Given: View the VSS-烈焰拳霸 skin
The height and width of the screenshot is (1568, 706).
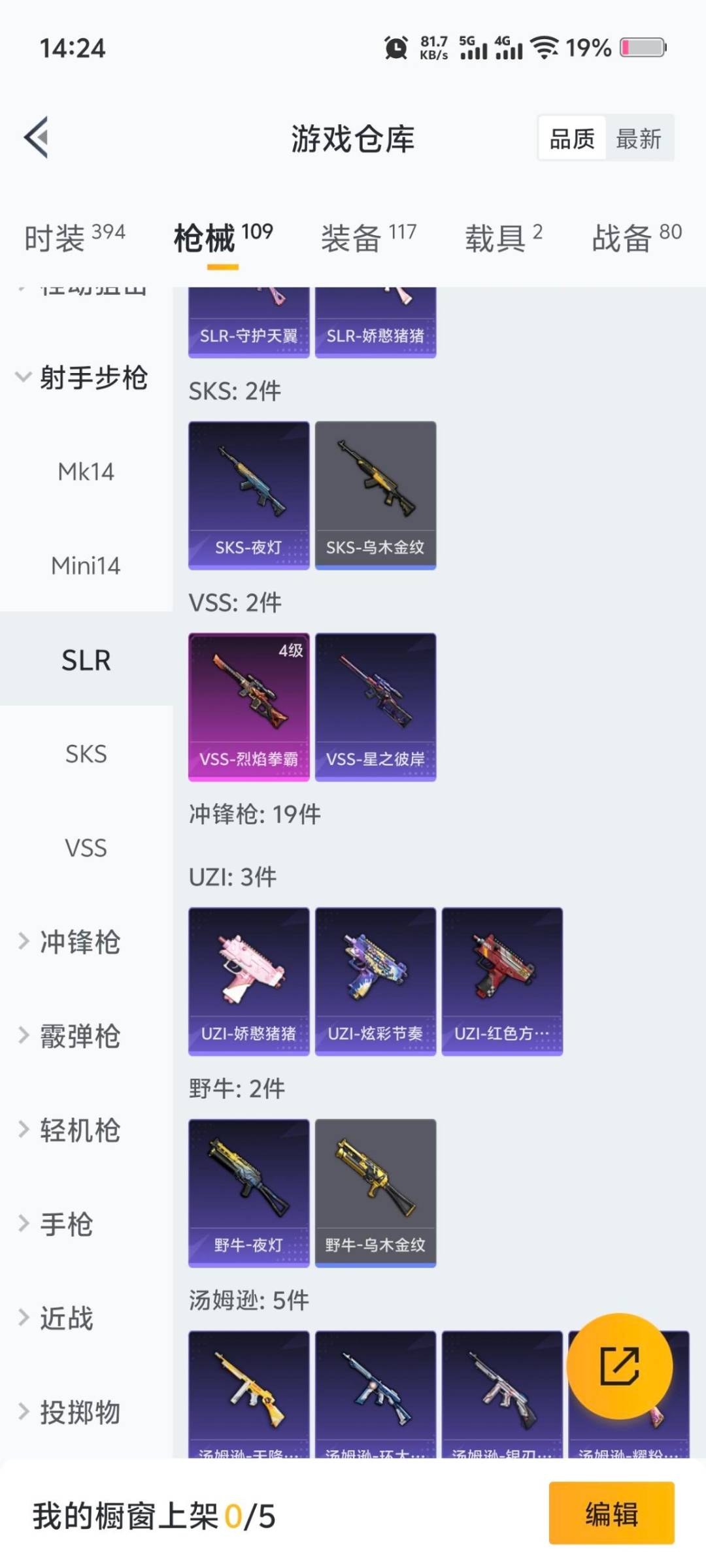Looking at the screenshot, I should 248,707.
